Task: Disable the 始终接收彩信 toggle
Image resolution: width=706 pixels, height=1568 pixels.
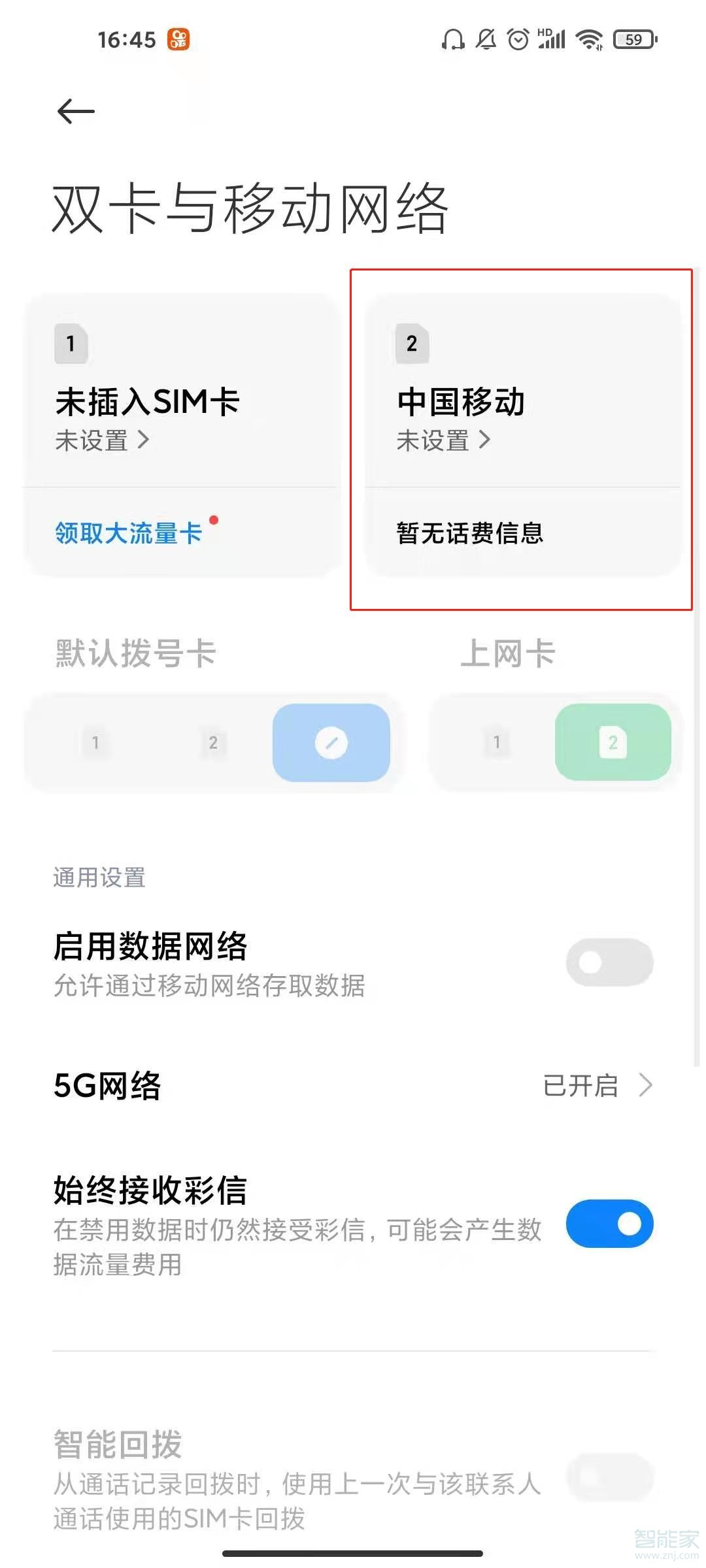Action: pyautogui.click(x=609, y=1225)
